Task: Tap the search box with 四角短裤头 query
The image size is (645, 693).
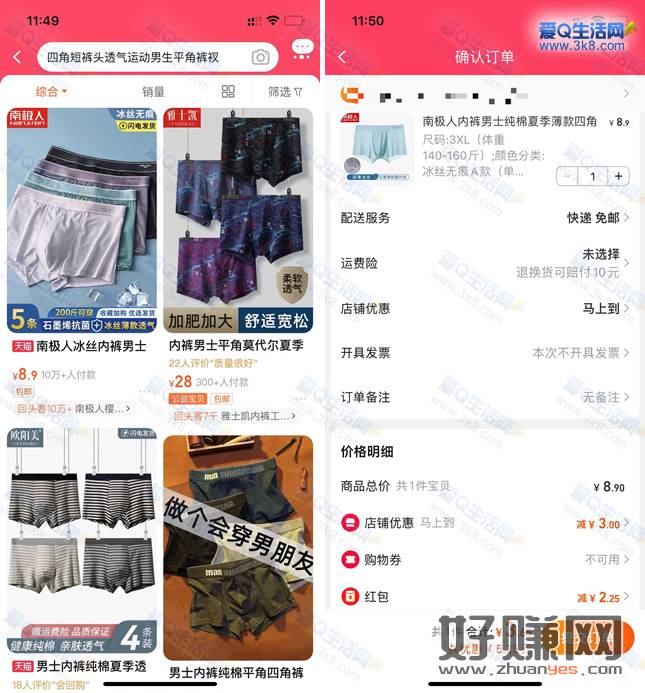Action: click(140, 57)
